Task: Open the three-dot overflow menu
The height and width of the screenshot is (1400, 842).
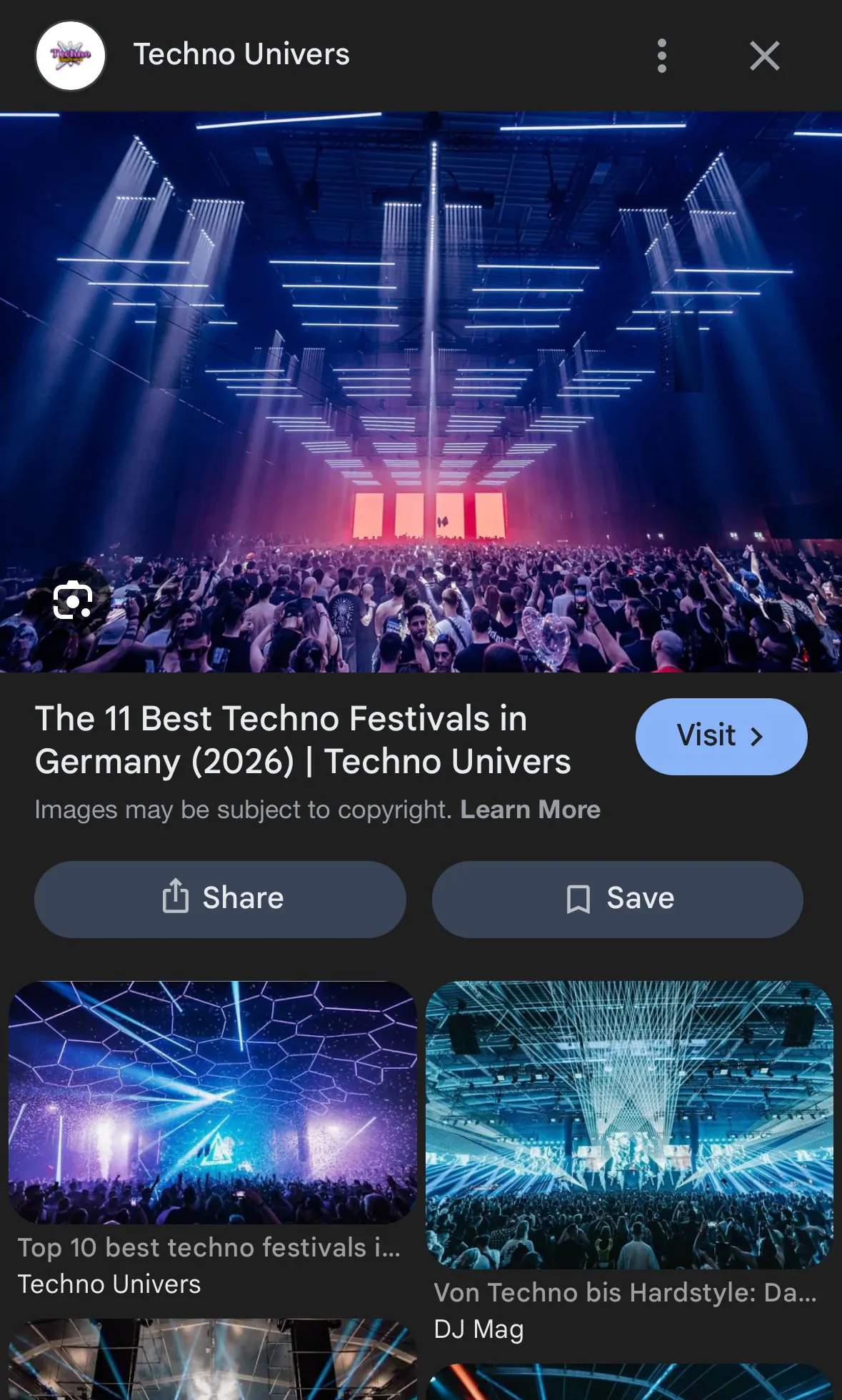Action: 662,56
